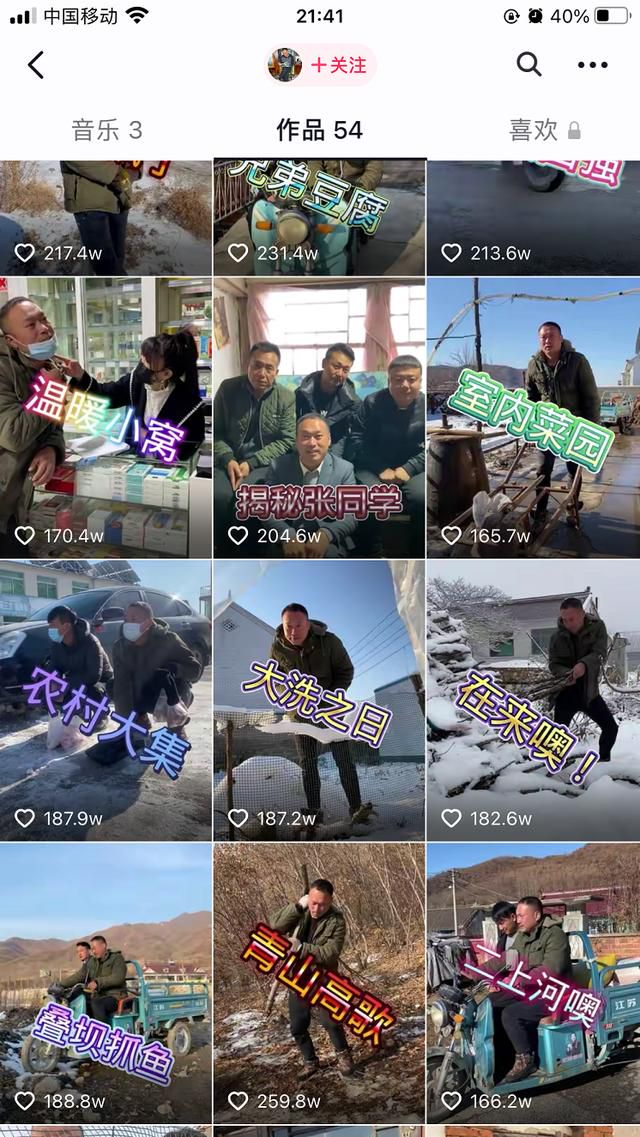This screenshot has height=1137, width=640.
Task: Open the video with 217.4w likes
Action: (x=106, y=218)
